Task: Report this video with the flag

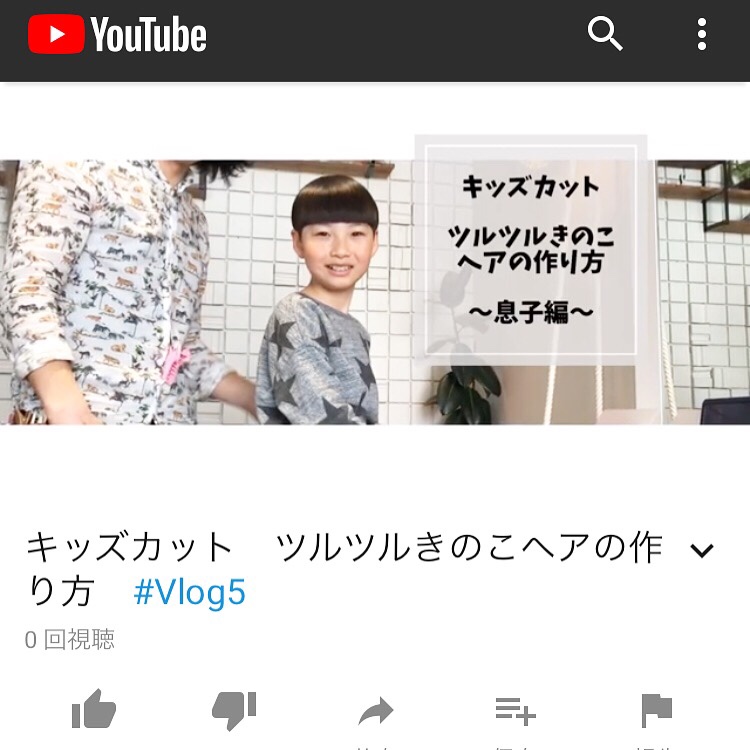Action: pyautogui.click(x=657, y=711)
